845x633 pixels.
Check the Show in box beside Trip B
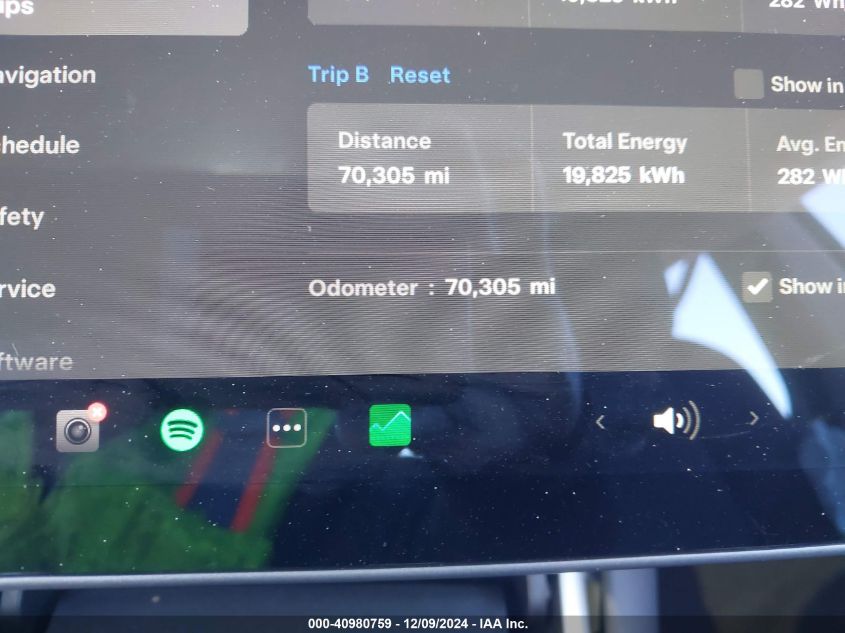tap(748, 84)
